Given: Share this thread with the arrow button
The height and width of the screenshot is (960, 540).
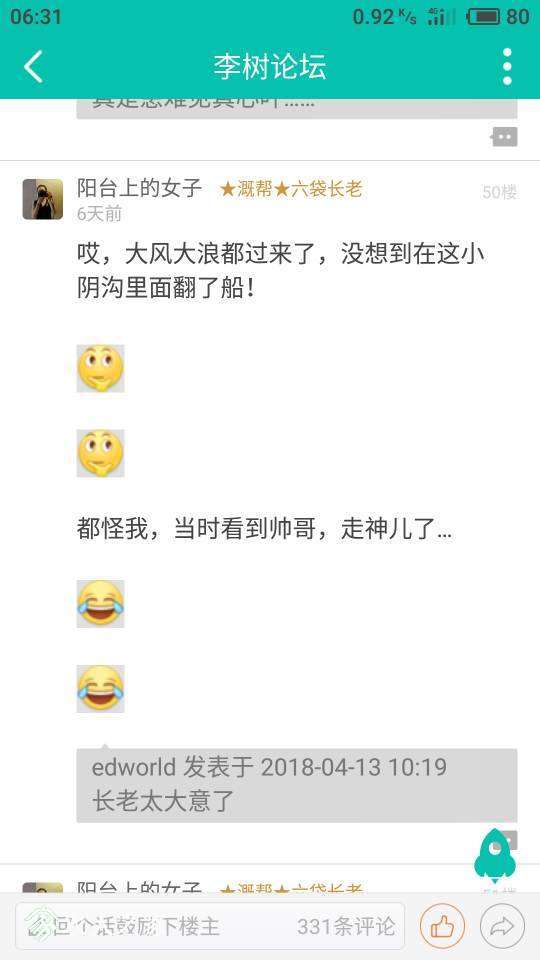Looking at the screenshot, I should coord(502,926).
